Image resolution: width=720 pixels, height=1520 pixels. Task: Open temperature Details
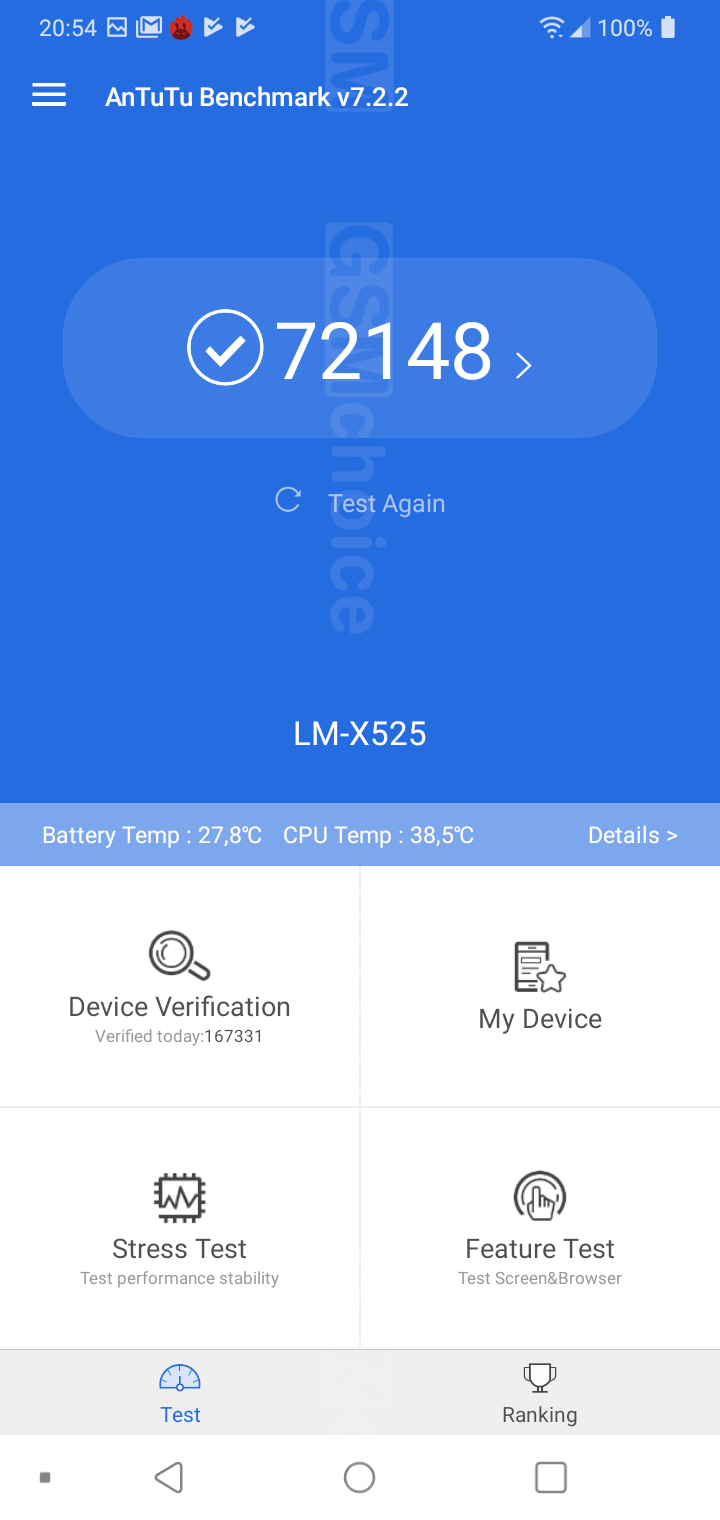click(x=632, y=835)
